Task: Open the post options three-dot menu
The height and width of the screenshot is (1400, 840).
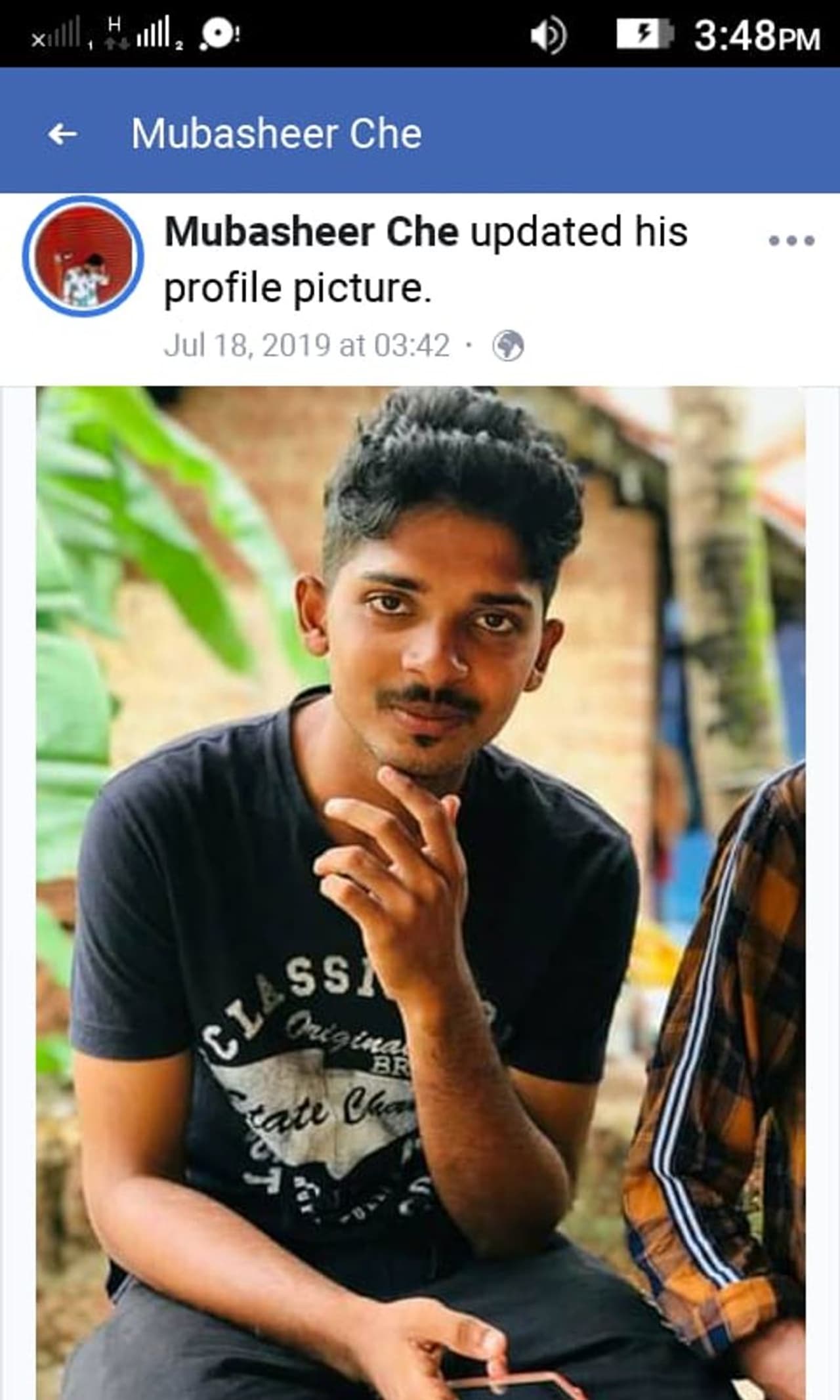Action: click(791, 241)
